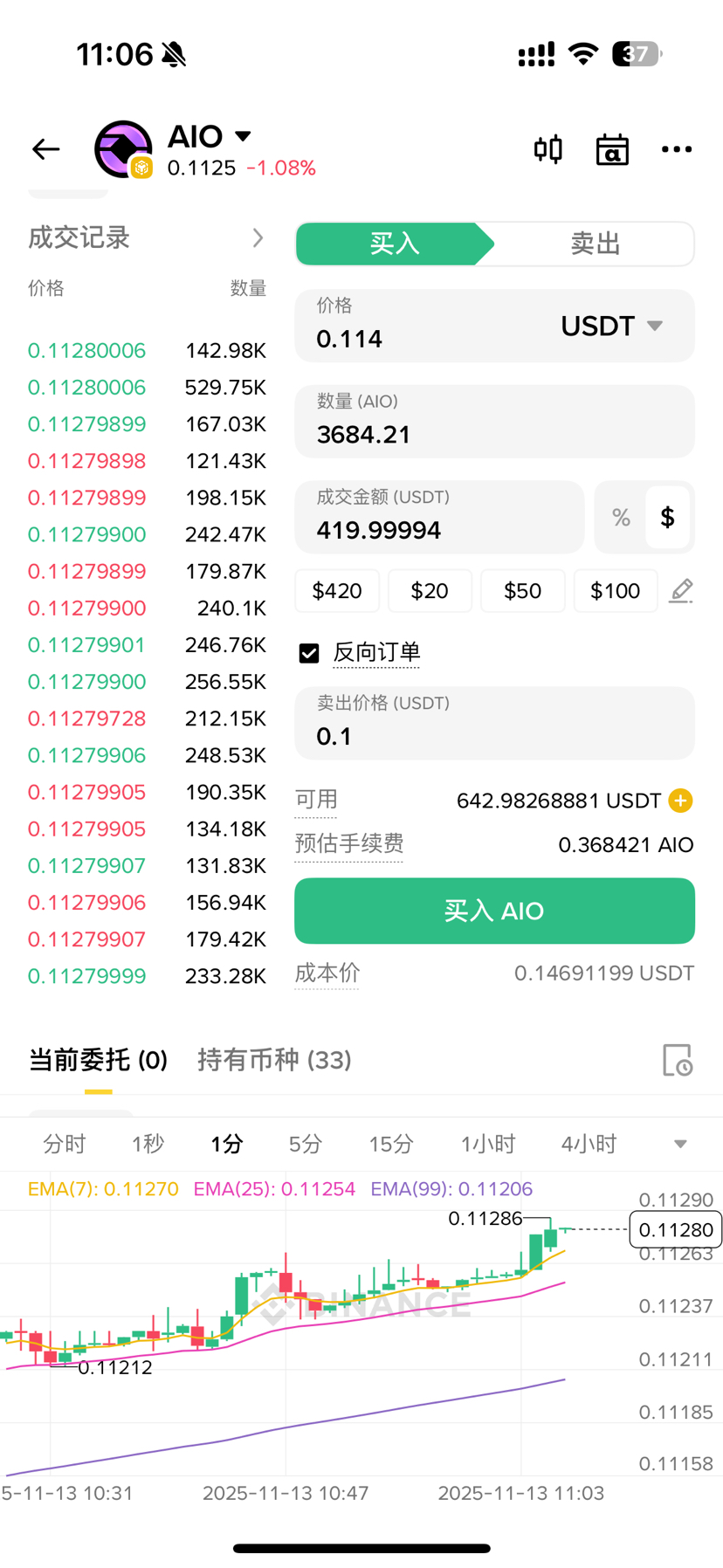Switch to the 卖出 sell tab
This screenshot has height=1568, width=723.
pos(595,244)
